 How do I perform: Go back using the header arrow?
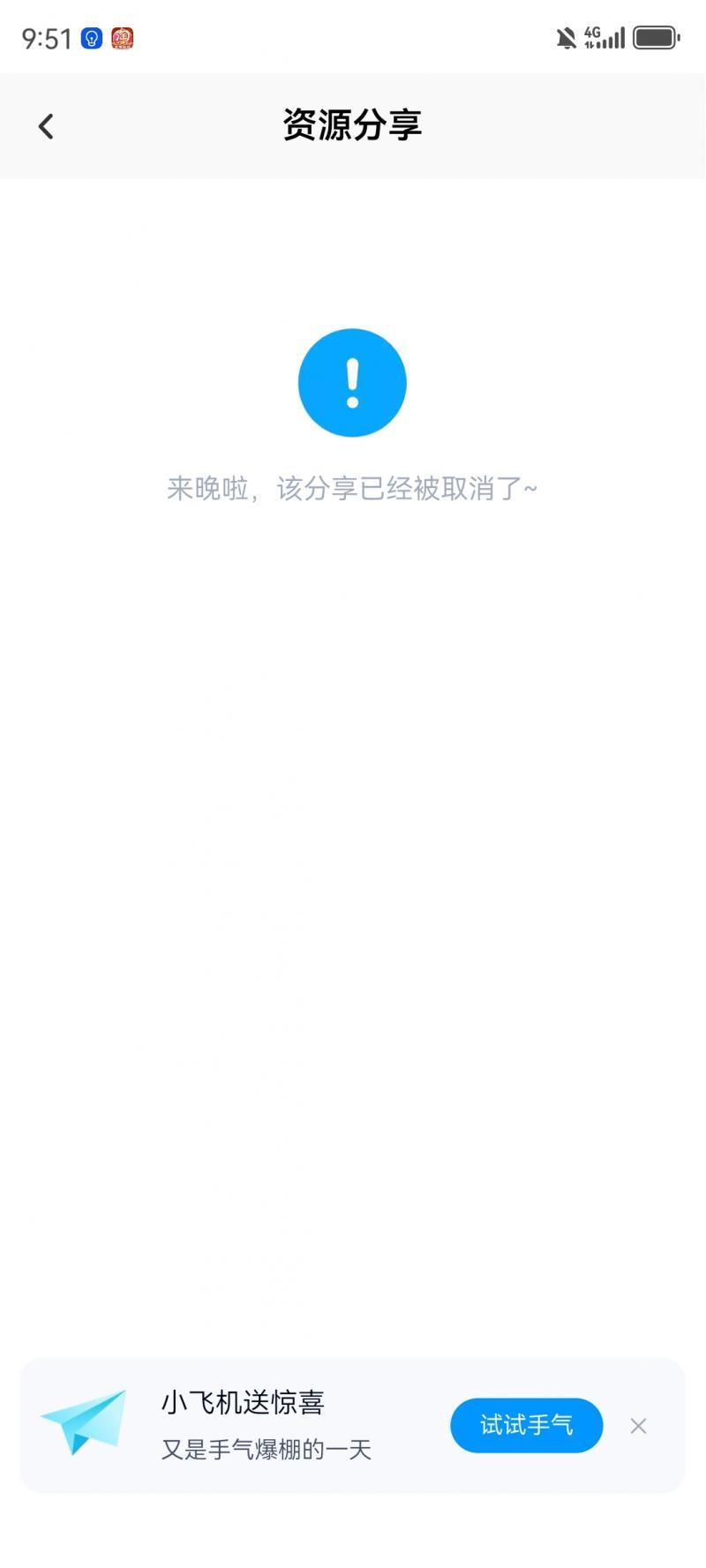point(46,126)
